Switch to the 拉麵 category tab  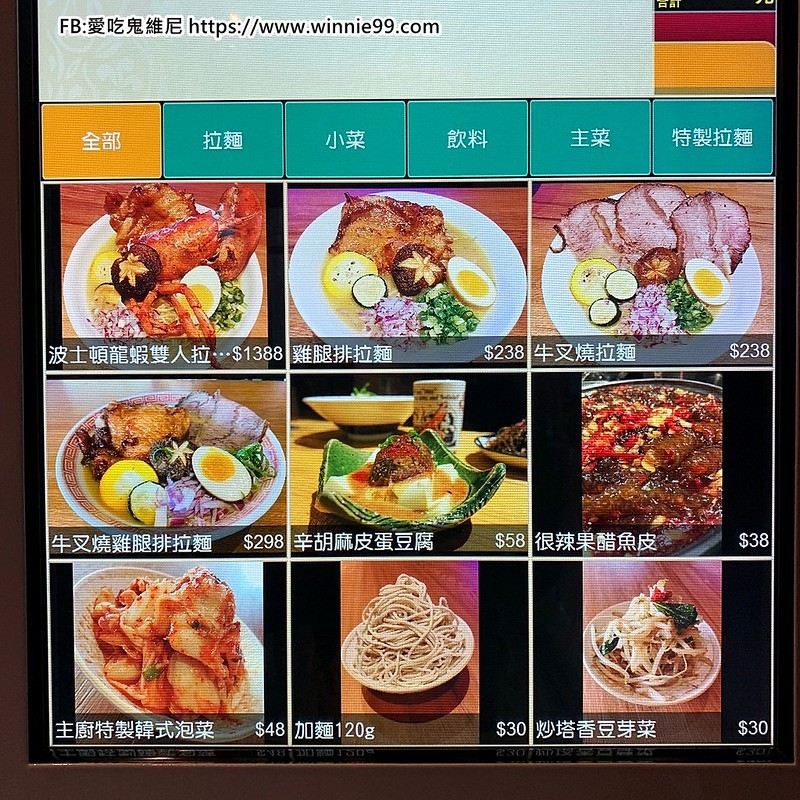[223, 140]
